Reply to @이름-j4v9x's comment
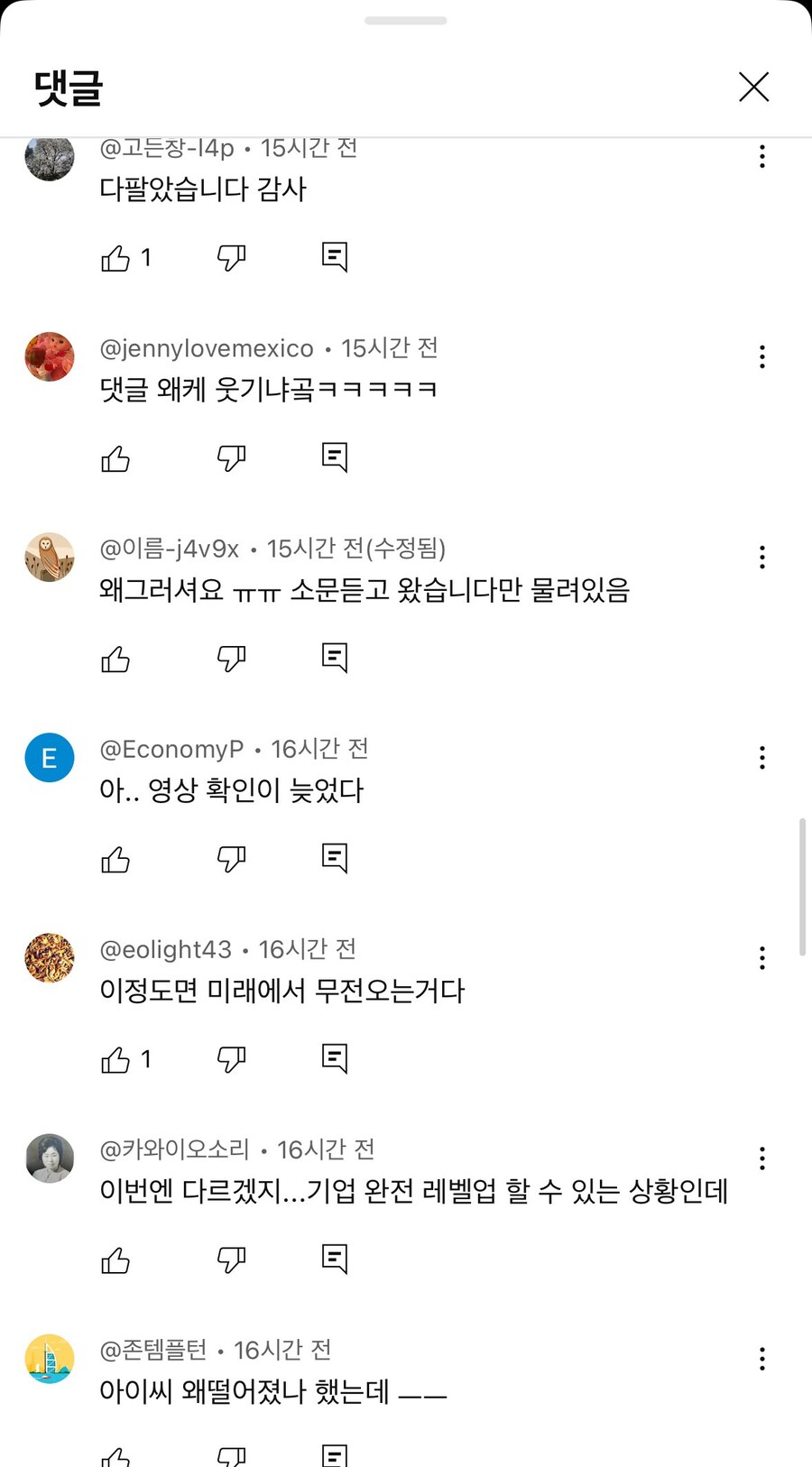Screen dimensions: 812x1467 click(335, 658)
